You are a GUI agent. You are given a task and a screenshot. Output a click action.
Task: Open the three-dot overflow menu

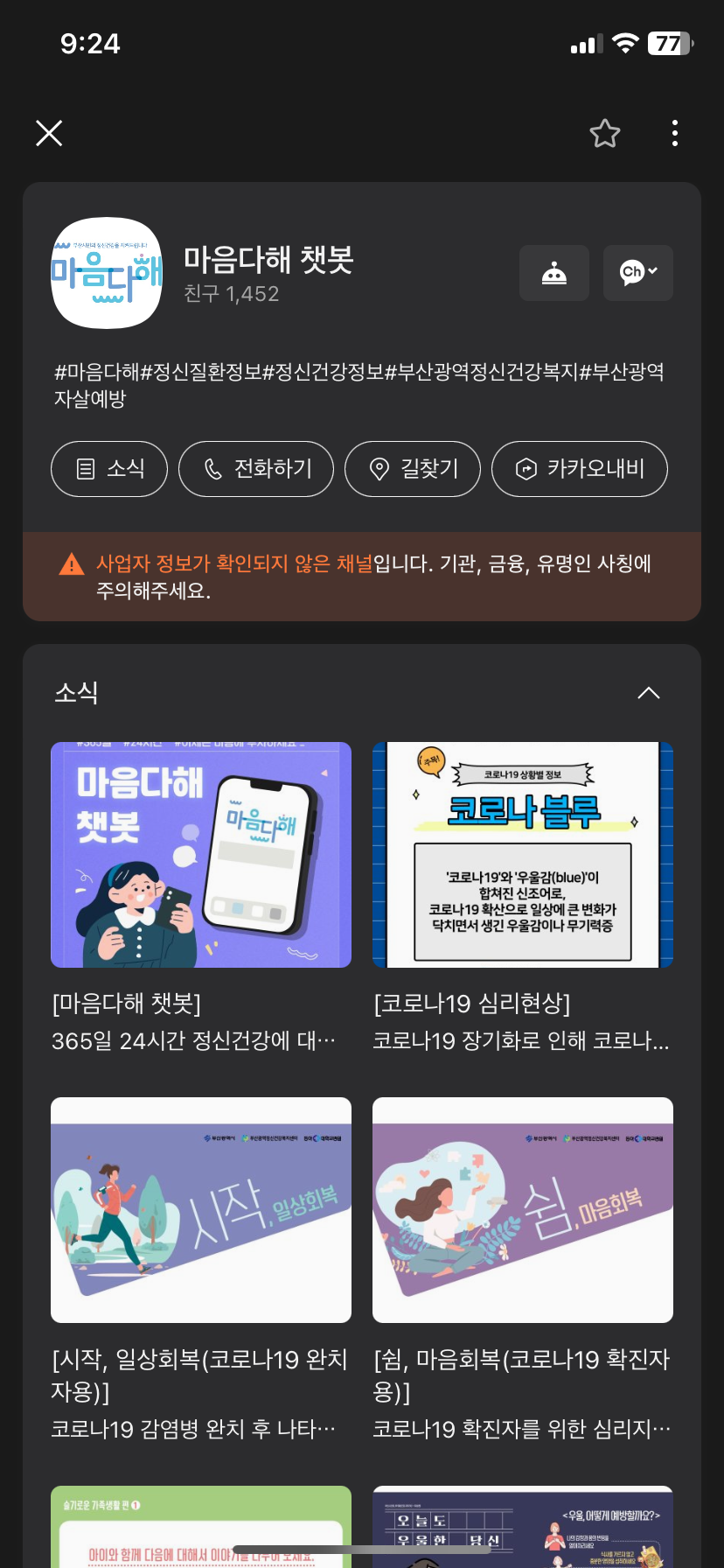(x=674, y=133)
